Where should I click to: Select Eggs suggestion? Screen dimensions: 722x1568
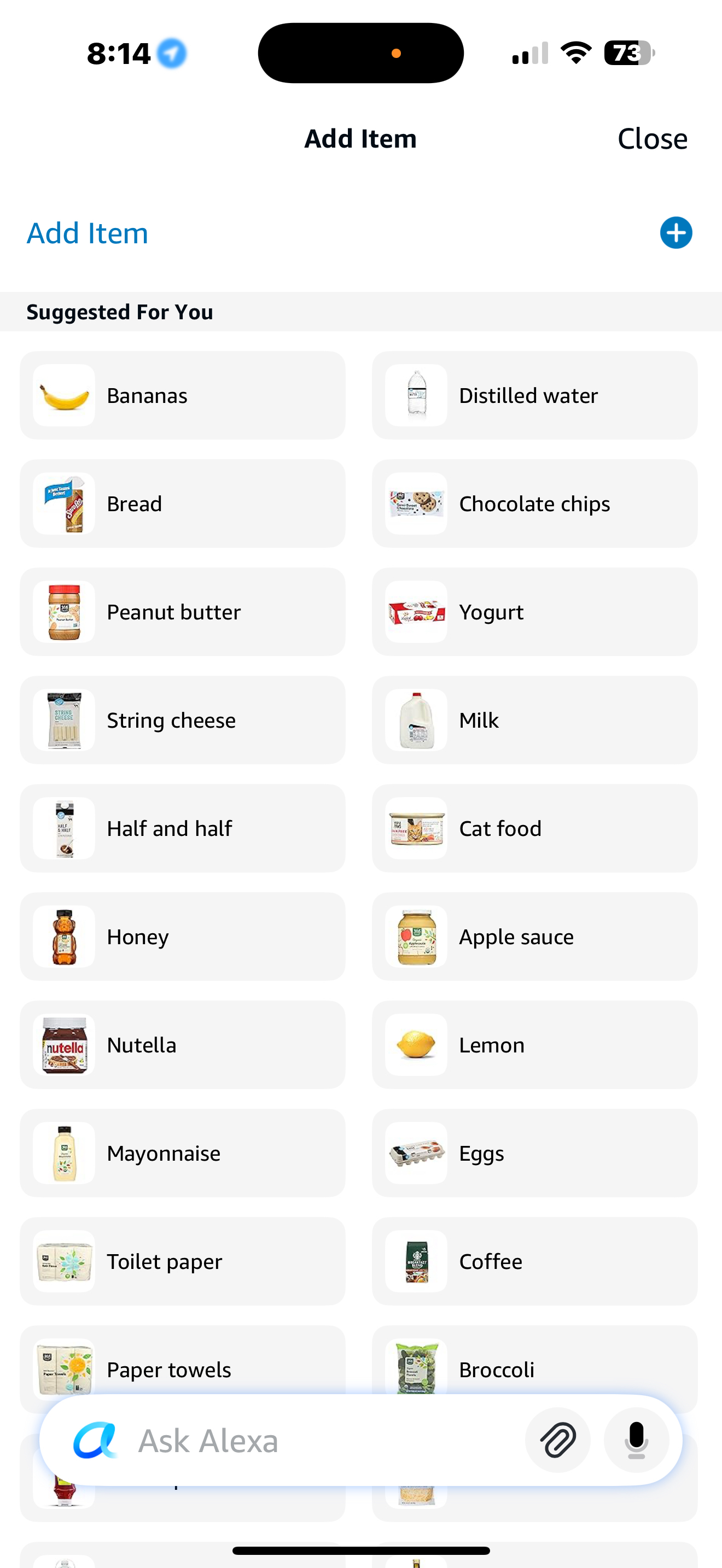[x=534, y=1153]
